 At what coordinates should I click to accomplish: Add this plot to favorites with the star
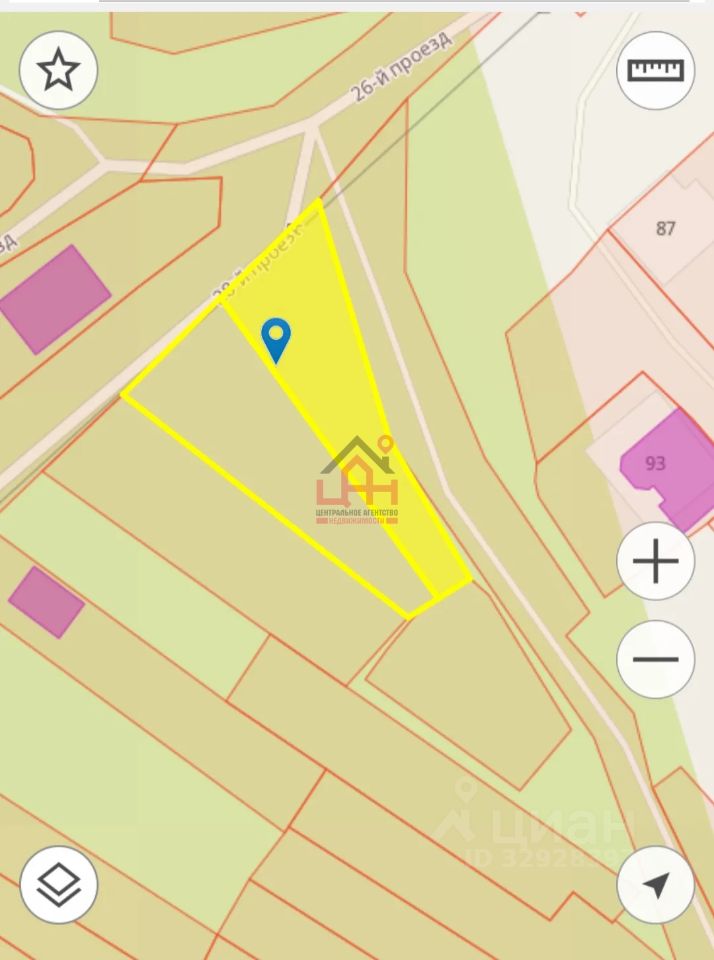click(x=58, y=70)
